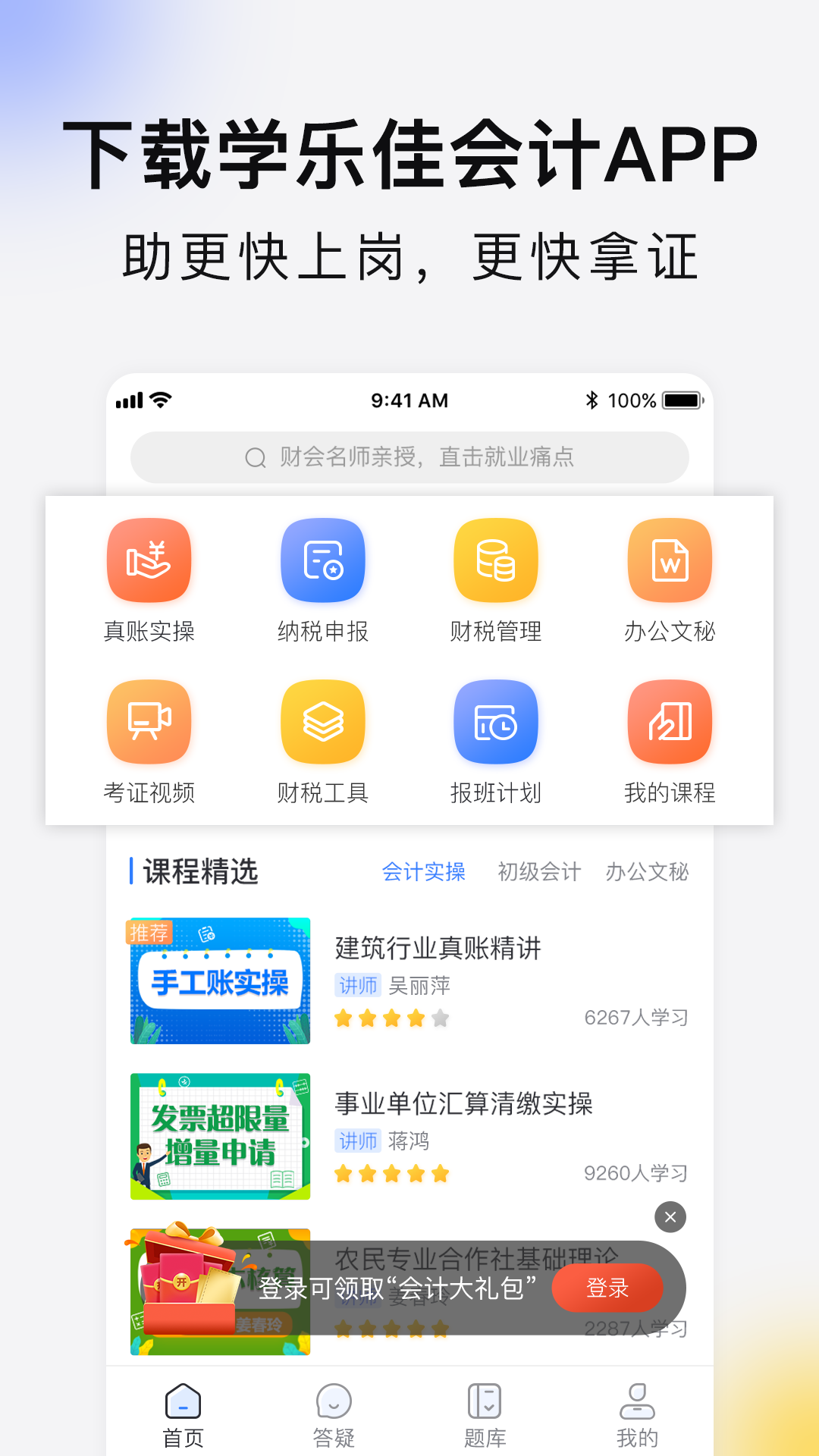Screen dimensions: 819x1456
Task: Switch to the 会计实操 tab
Action: click(x=425, y=872)
